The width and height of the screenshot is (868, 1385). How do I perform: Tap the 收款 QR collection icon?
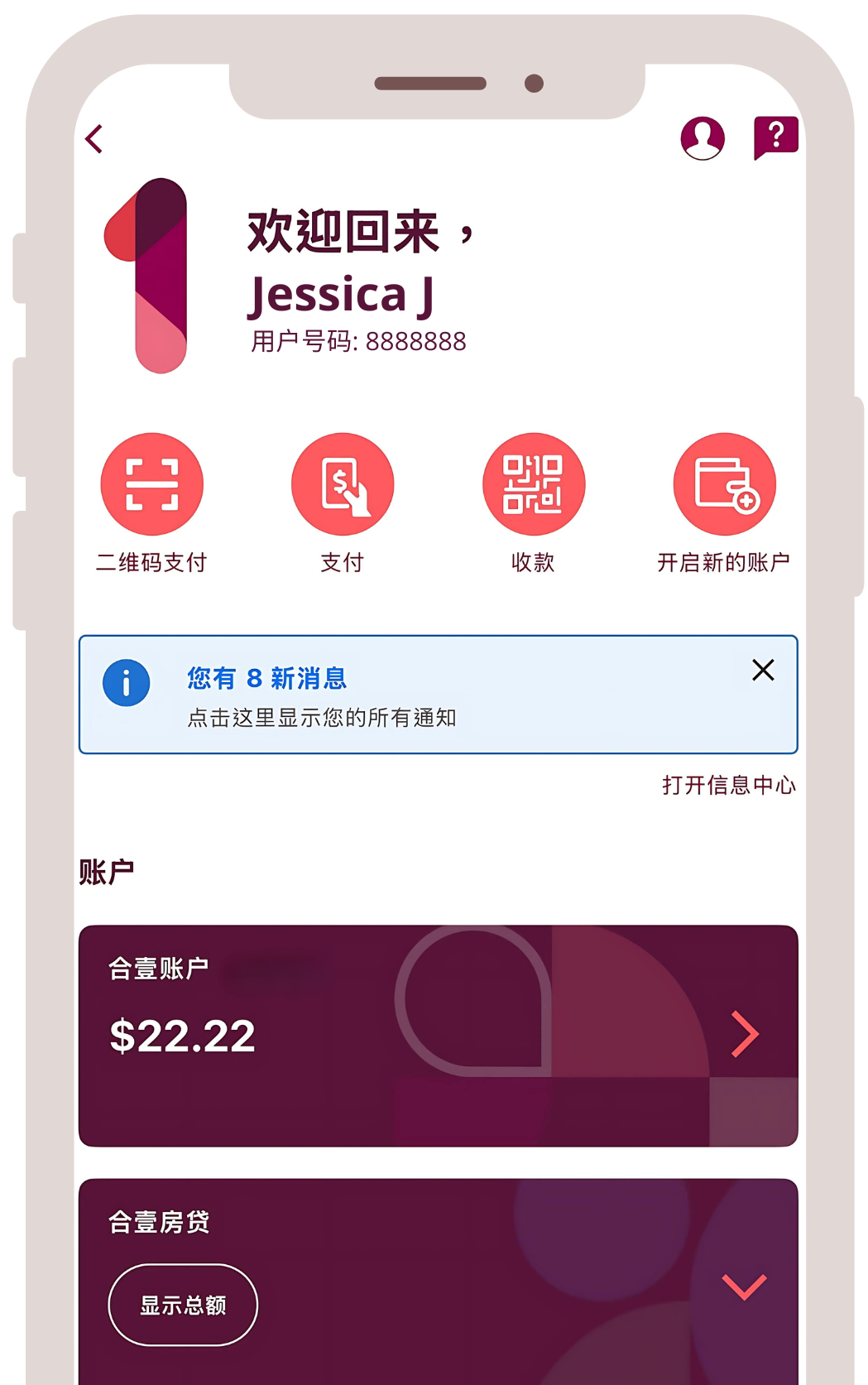534,484
